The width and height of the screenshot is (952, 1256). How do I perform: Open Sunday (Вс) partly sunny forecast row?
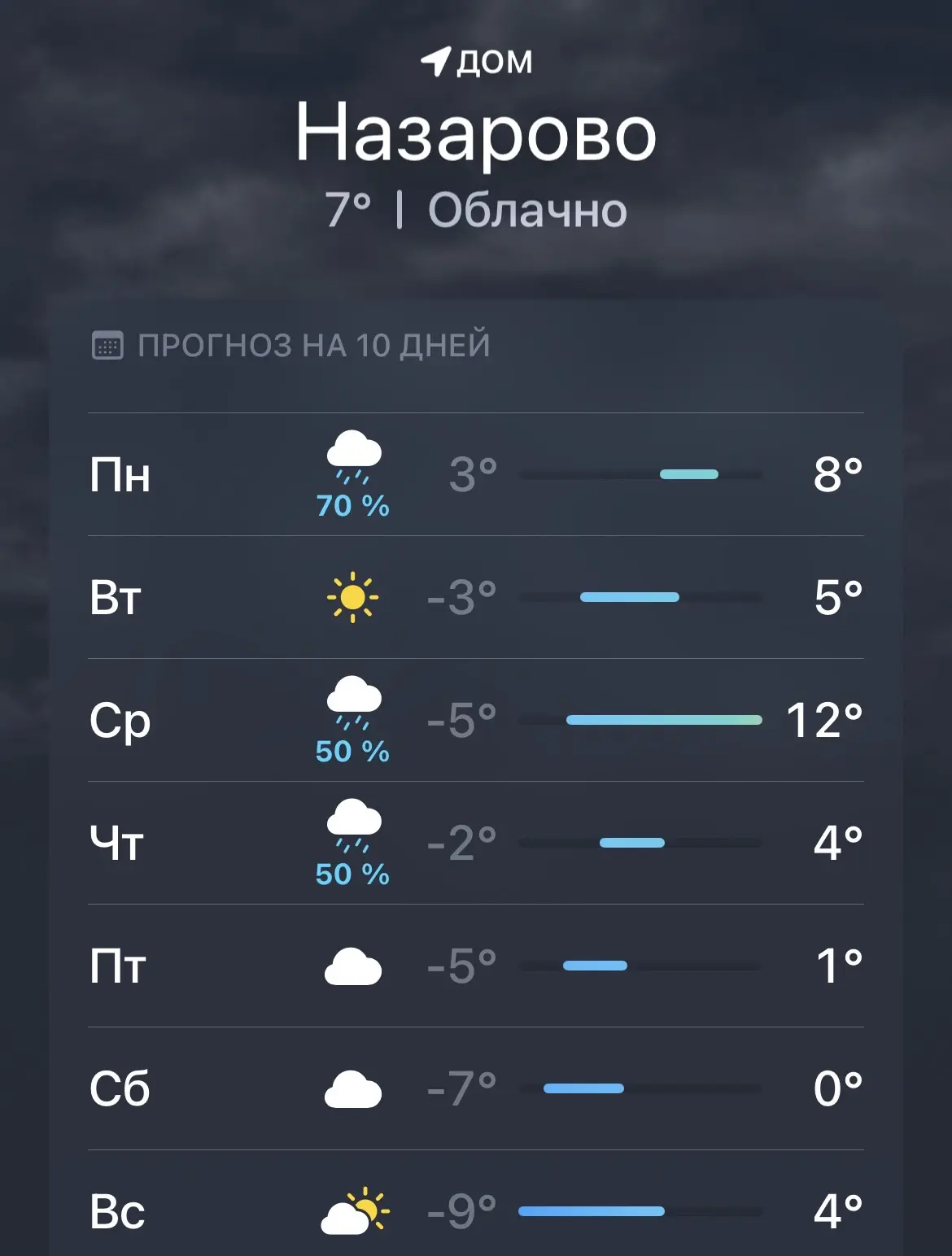(x=476, y=1211)
